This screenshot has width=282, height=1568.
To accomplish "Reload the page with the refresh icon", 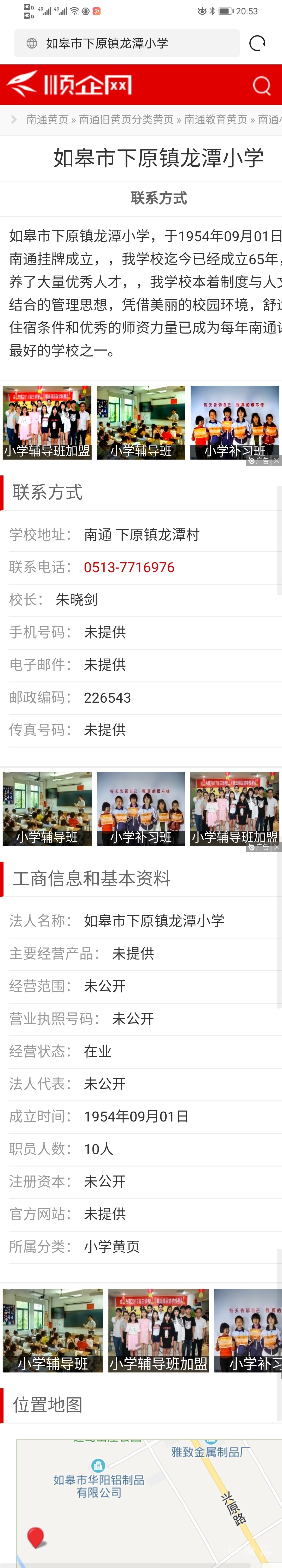I will click(257, 44).
